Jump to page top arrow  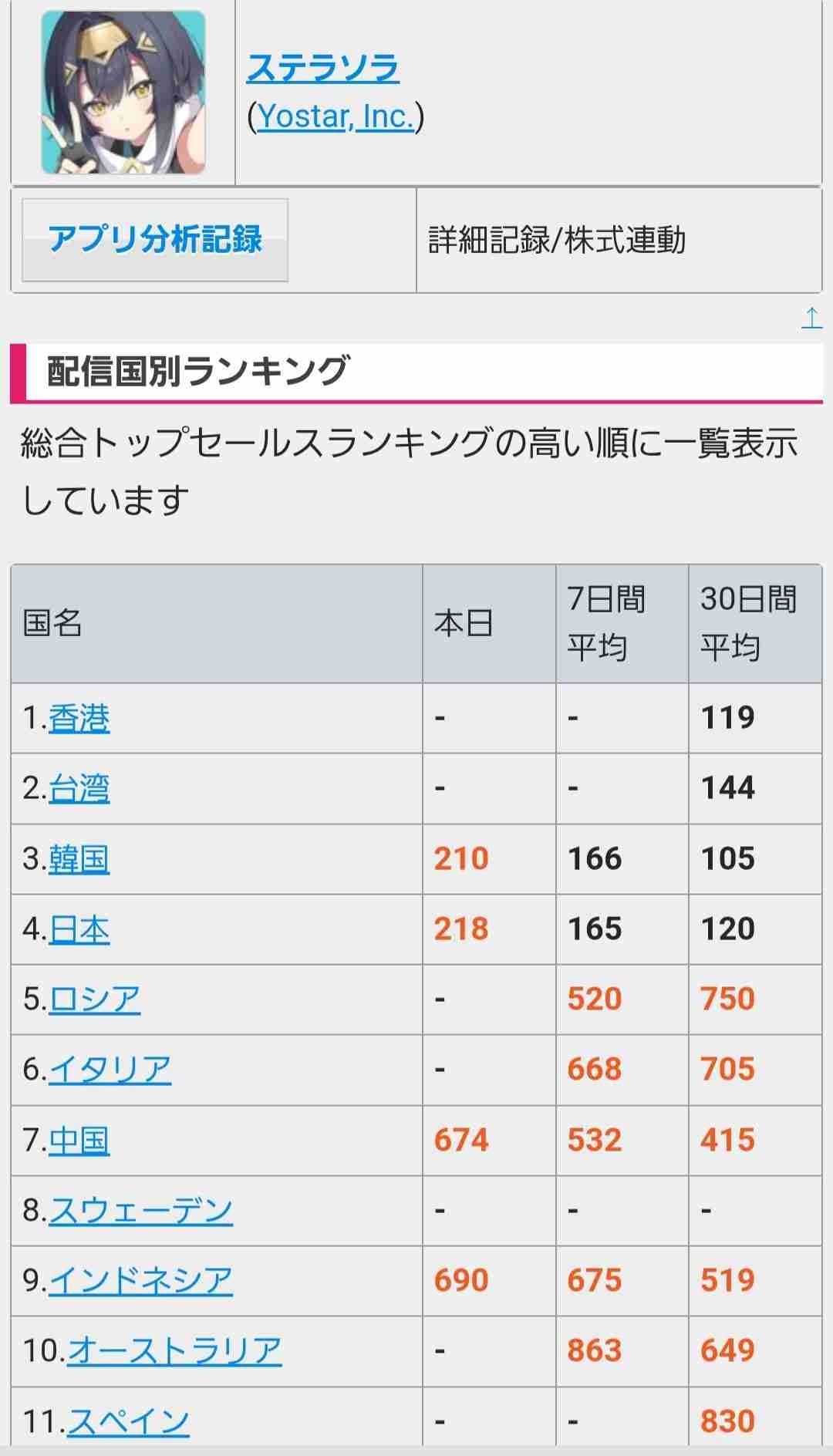811,318
